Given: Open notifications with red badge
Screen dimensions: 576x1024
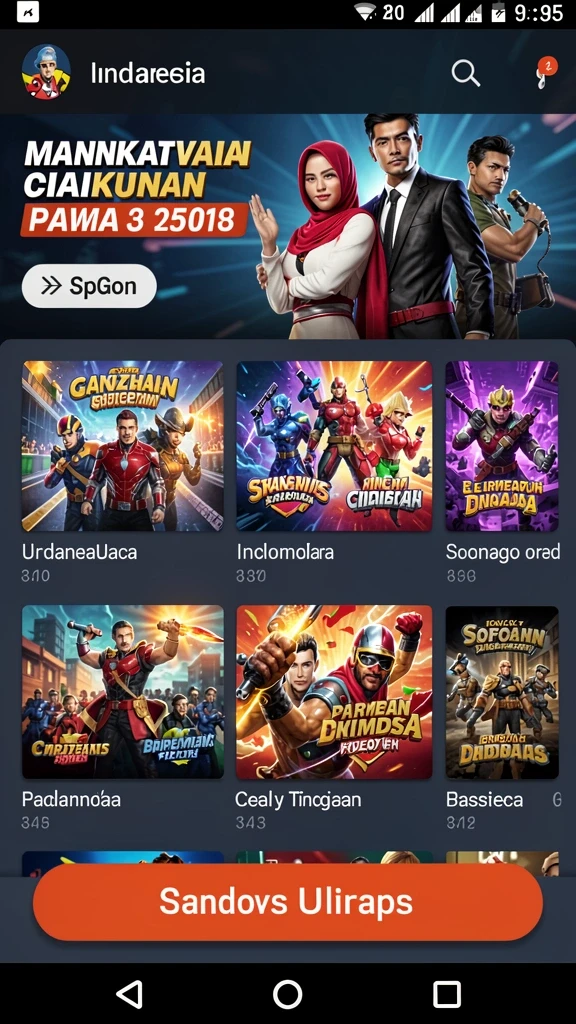Looking at the screenshot, I should (x=545, y=73).
